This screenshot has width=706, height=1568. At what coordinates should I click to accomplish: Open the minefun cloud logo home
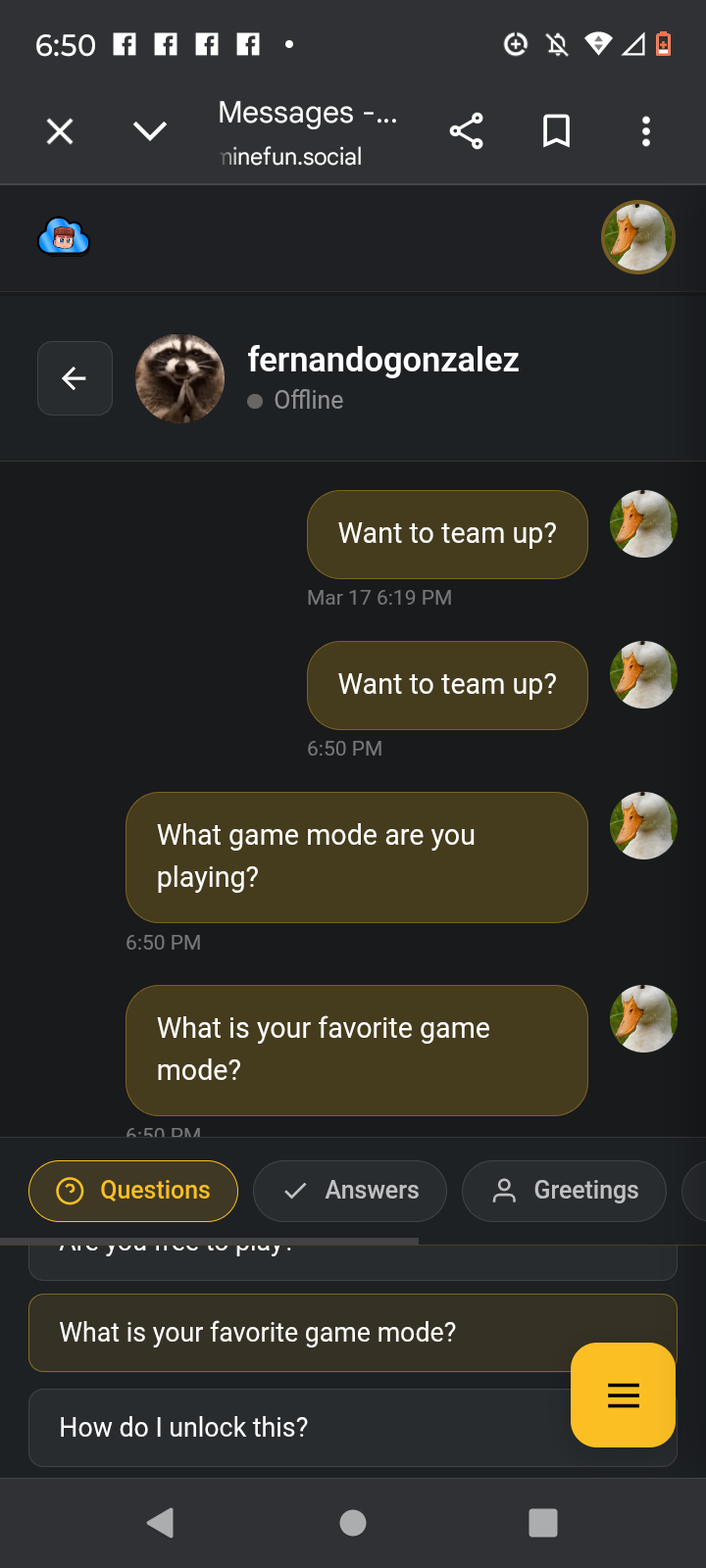coord(64,237)
